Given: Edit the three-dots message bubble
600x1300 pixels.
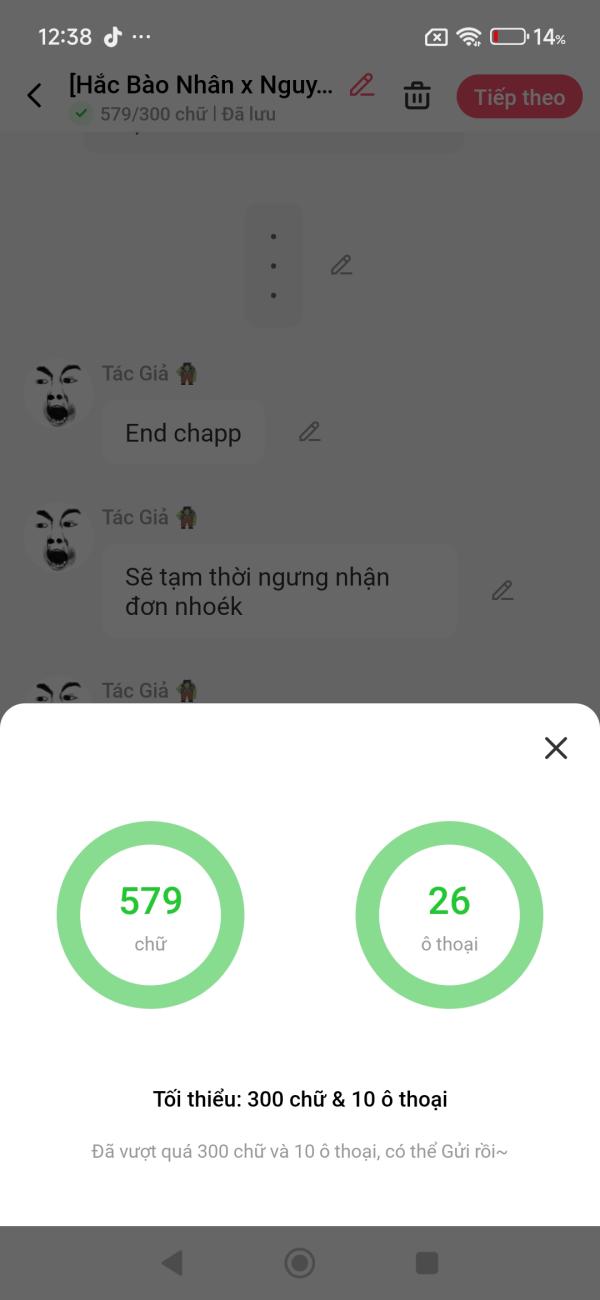Looking at the screenshot, I should (342, 265).
